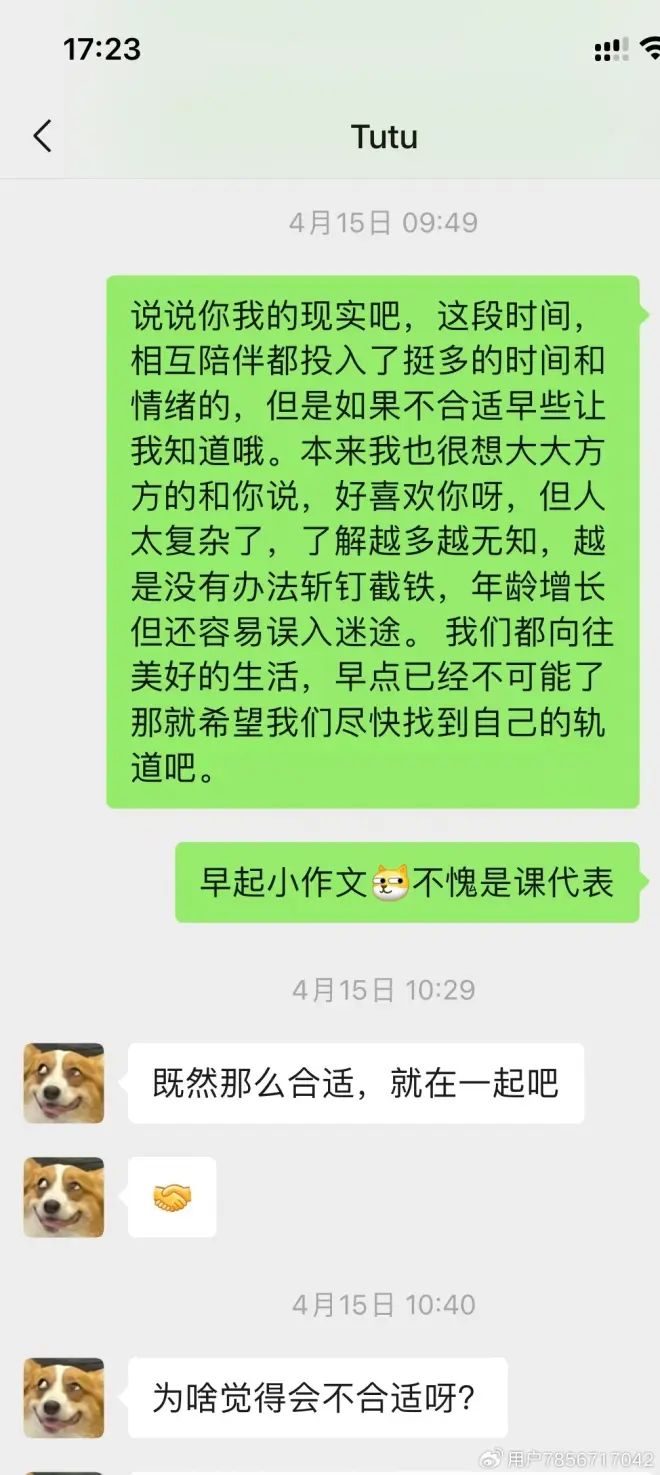
Task: Open Tutu's avatar beside '既然那么合适，就在一起吧'
Action: (x=64, y=1083)
